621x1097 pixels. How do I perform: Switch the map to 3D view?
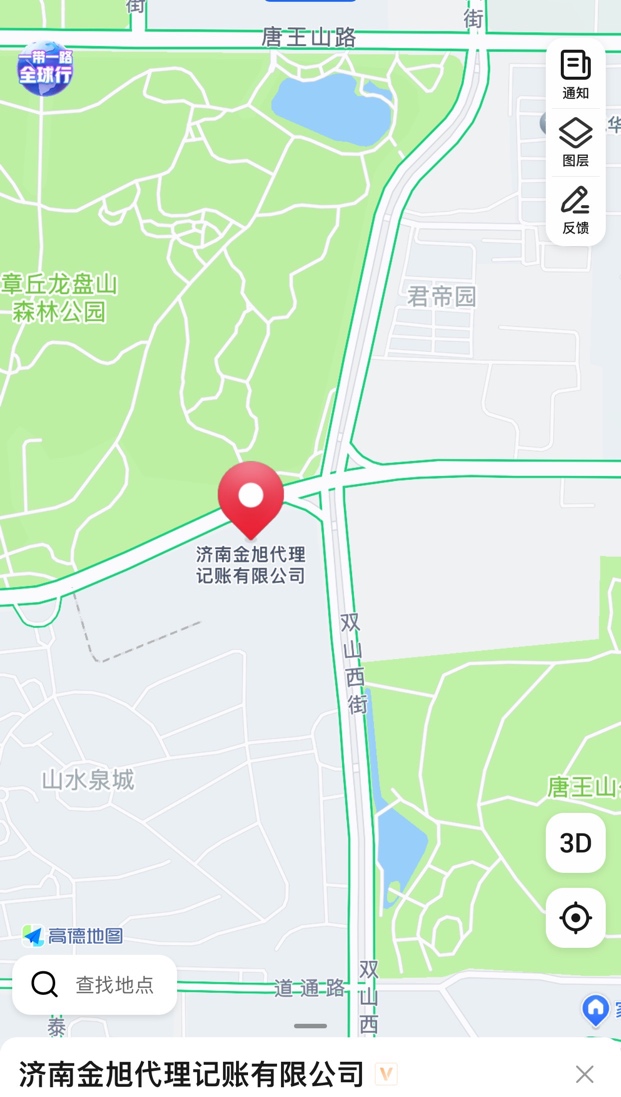[575, 843]
